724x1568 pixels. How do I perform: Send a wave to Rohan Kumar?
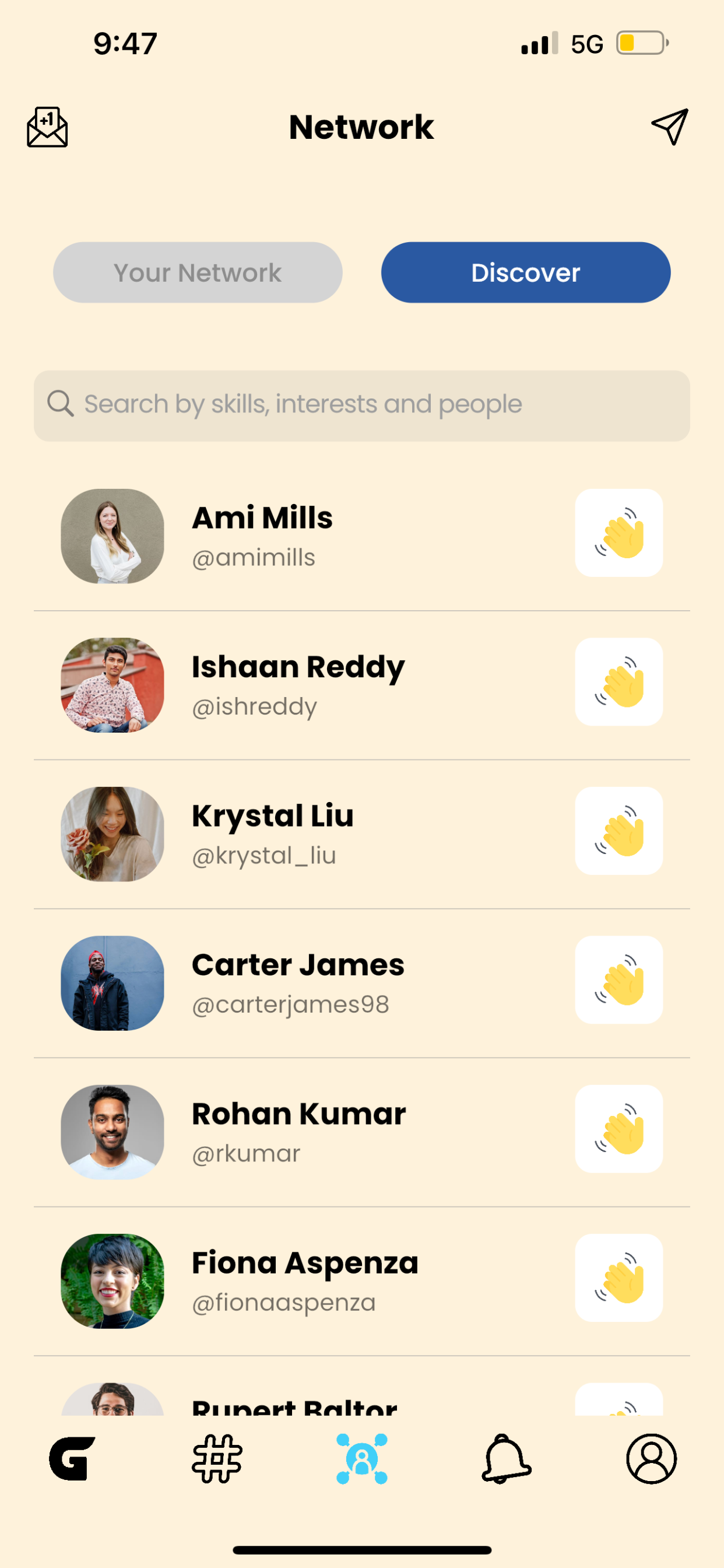618,1129
